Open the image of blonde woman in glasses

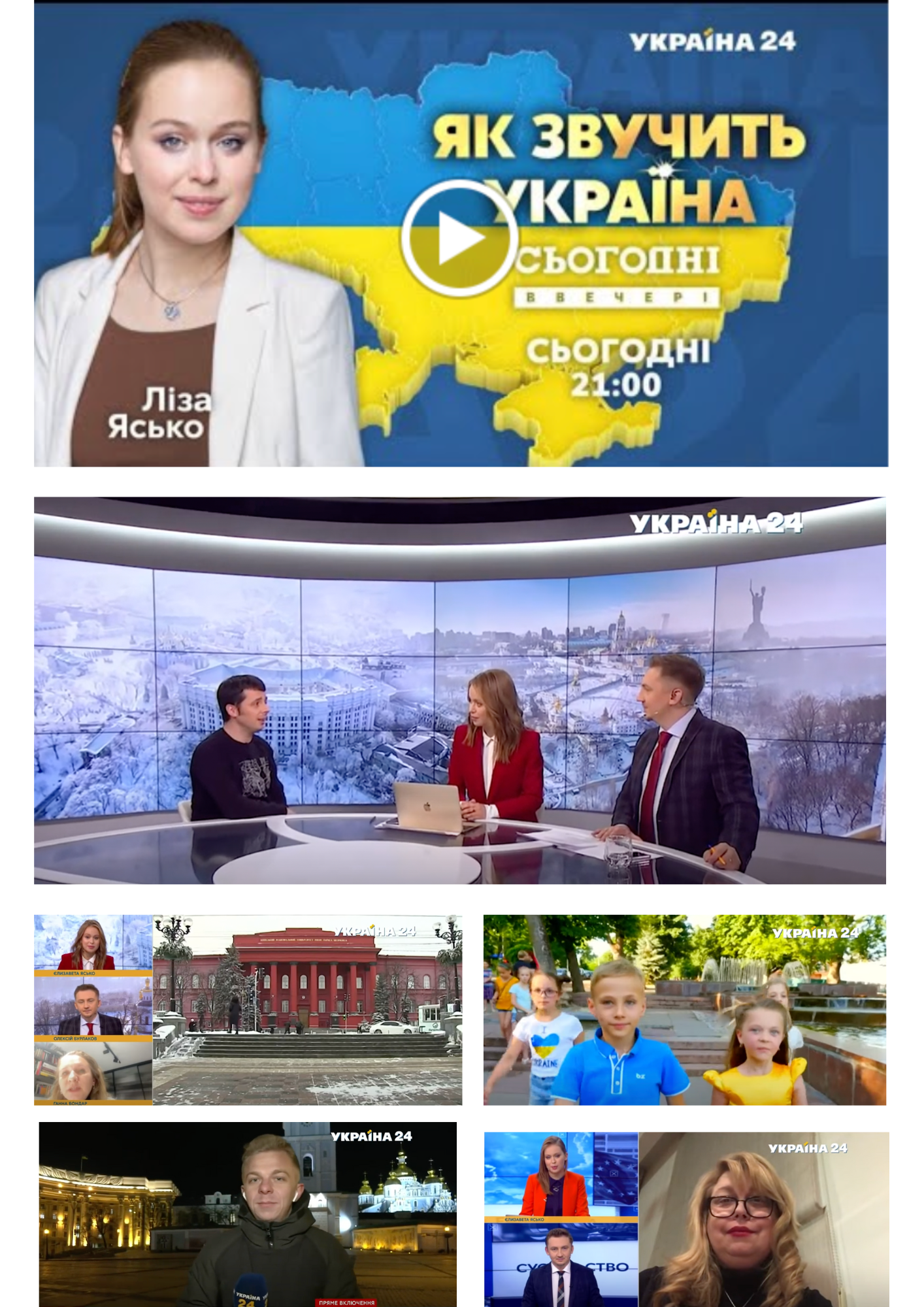tap(762, 1219)
